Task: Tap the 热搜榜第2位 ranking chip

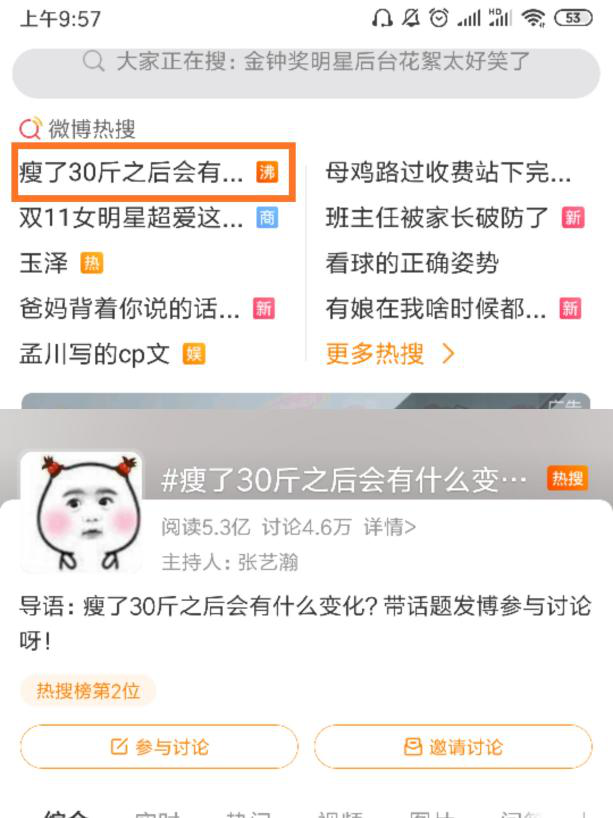Action: 88,691
